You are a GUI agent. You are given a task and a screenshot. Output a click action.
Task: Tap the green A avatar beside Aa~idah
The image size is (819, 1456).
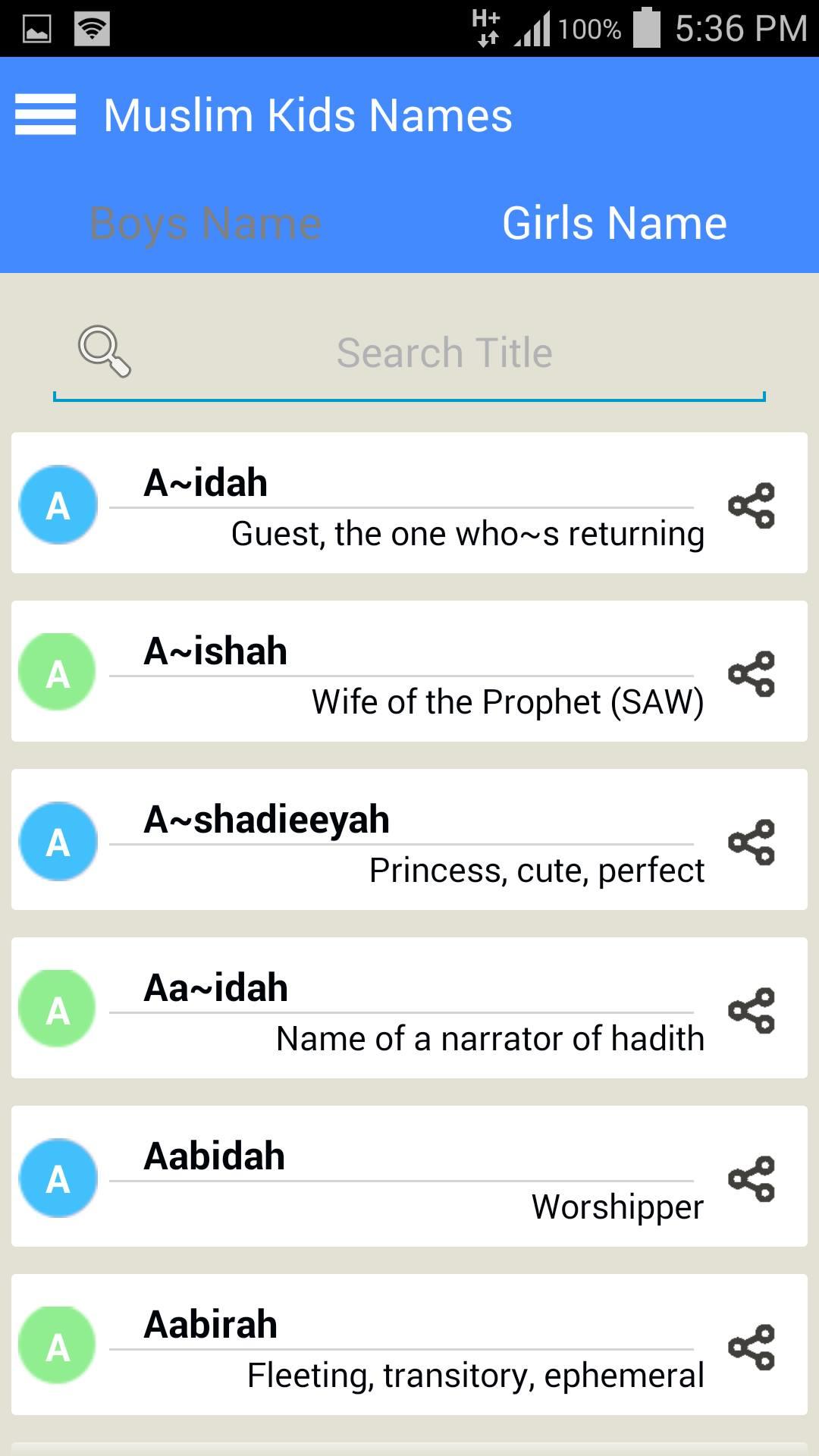click(x=58, y=1009)
